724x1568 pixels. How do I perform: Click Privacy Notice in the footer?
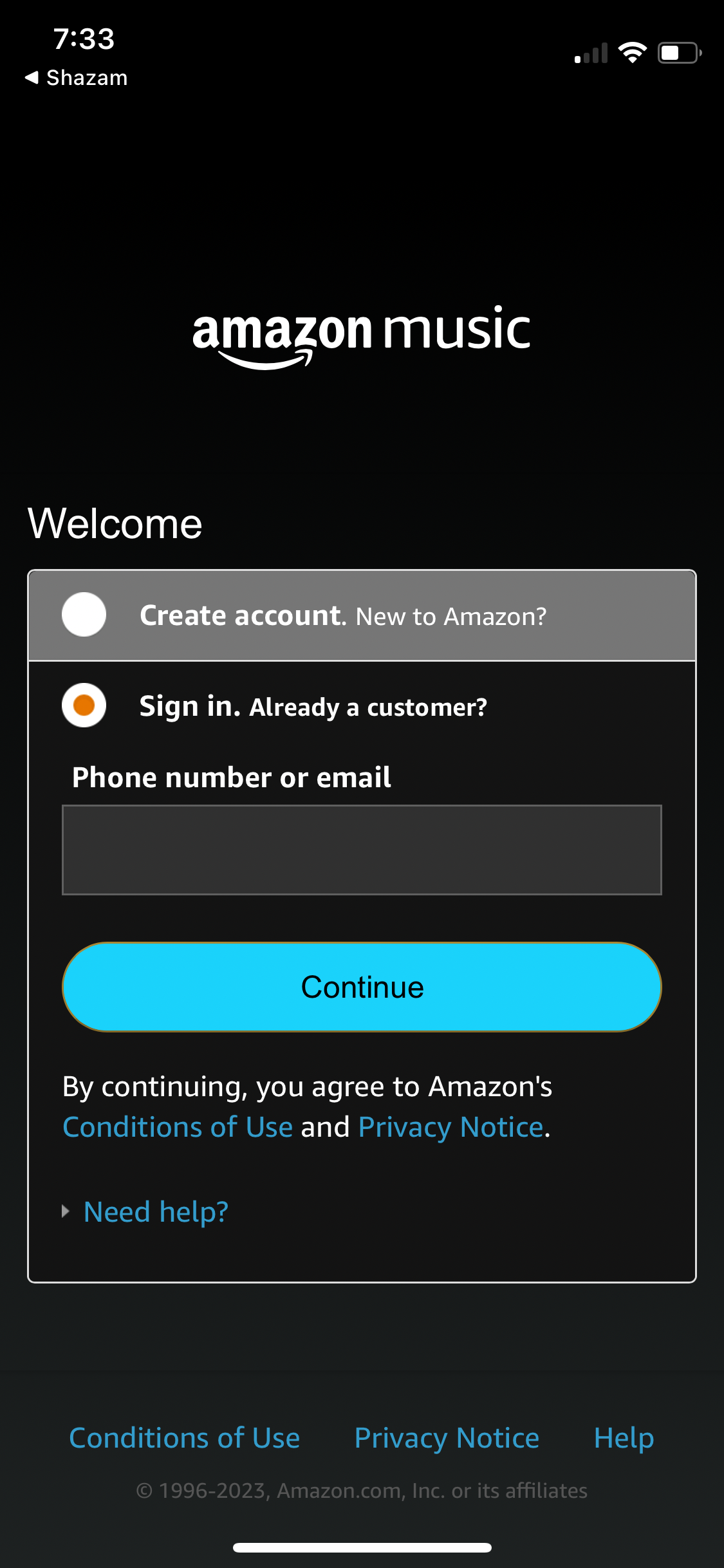point(446,1437)
